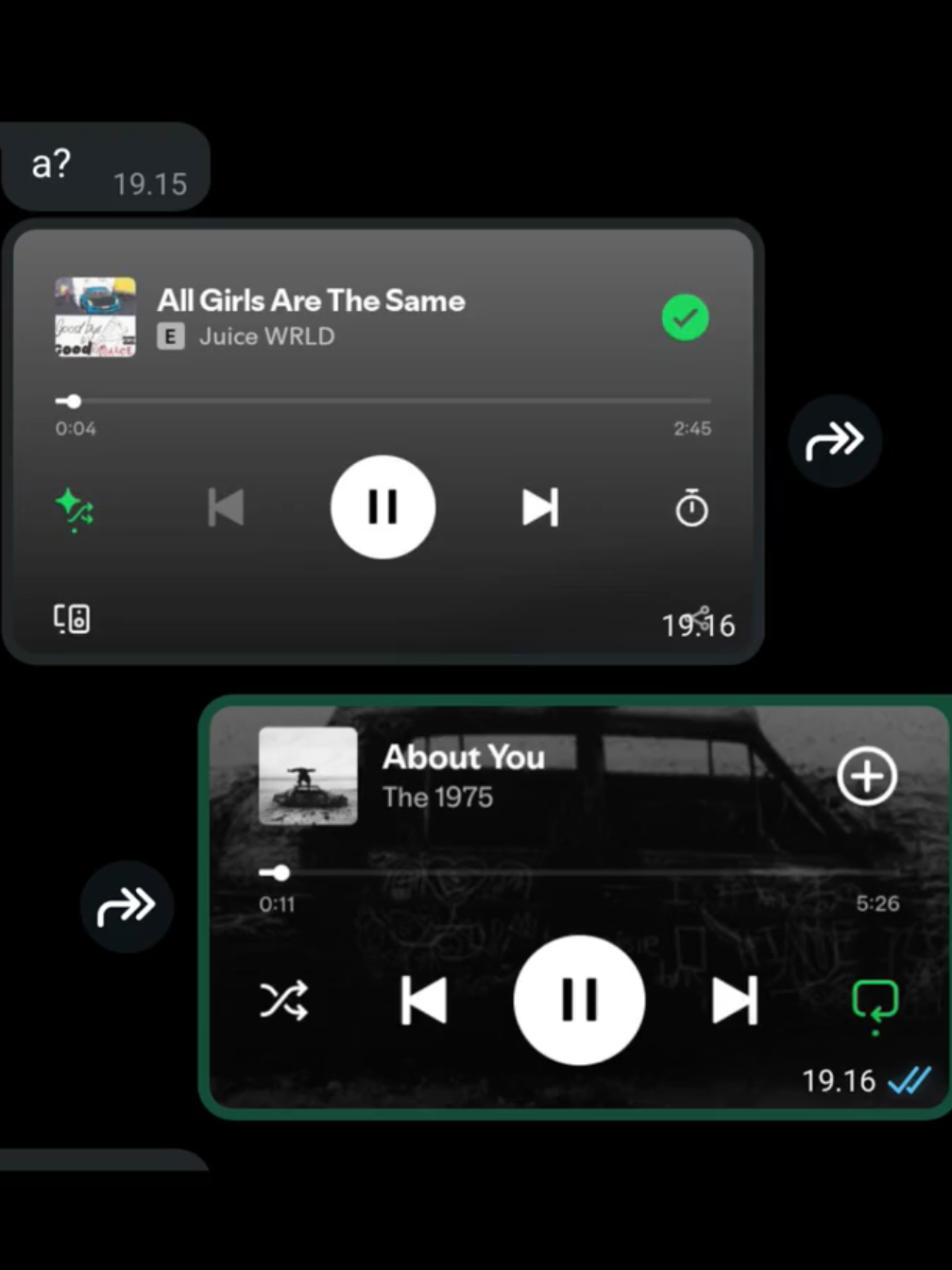952x1270 pixels.
Task: Open the song title "All Girls Are The Same"
Action: click(311, 300)
